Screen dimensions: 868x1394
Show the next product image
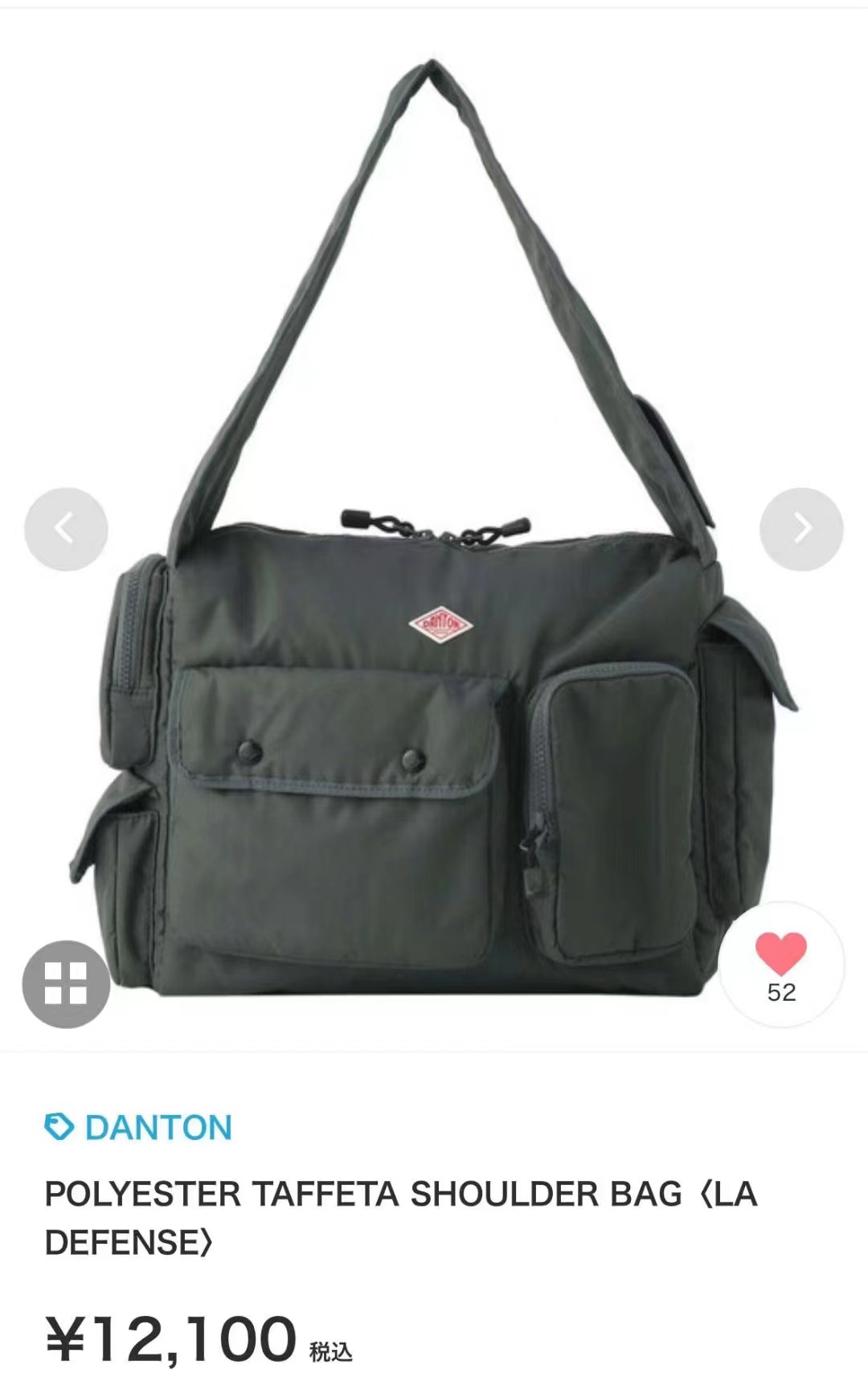point(800,529)
